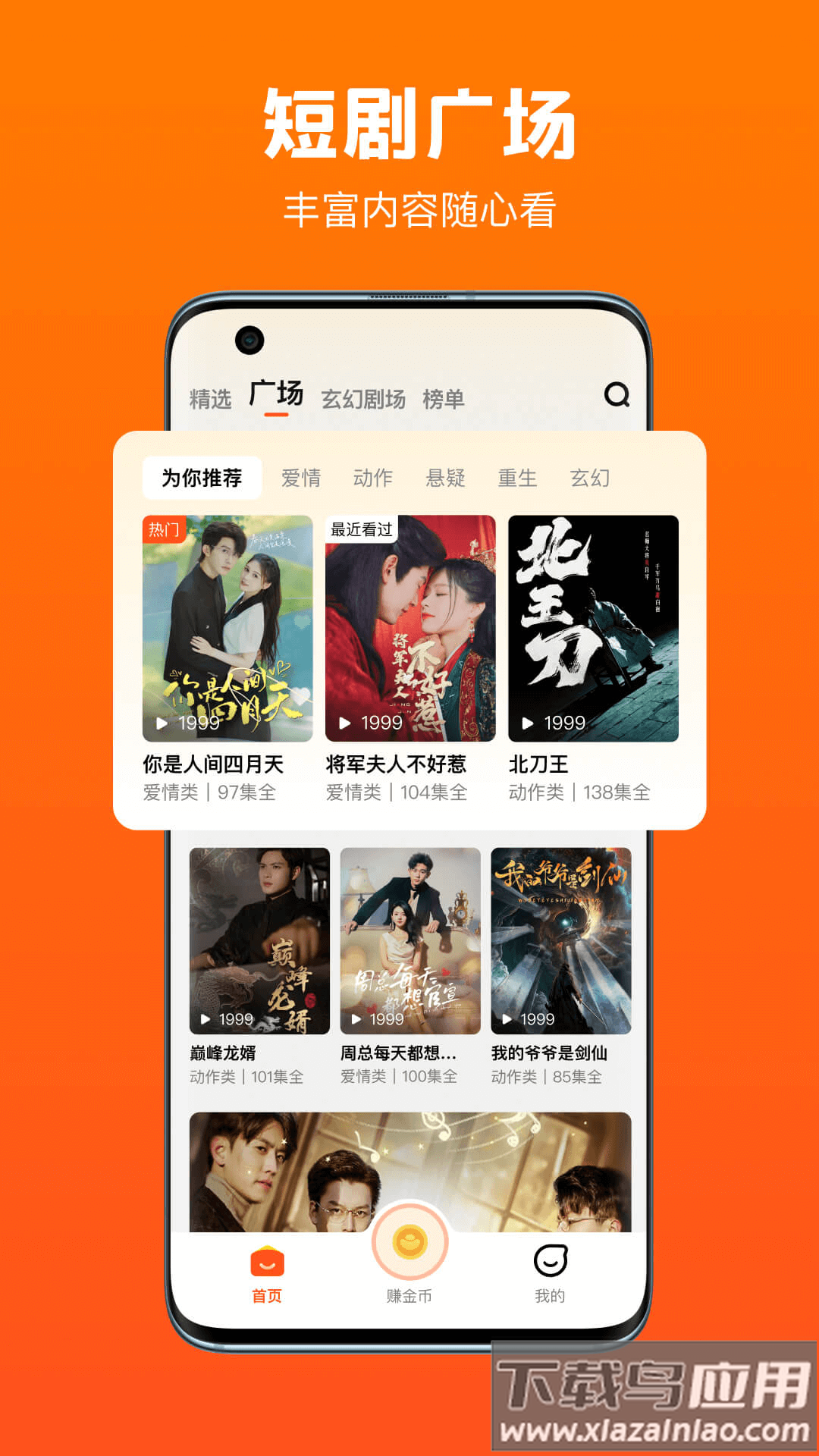Viewport: 819px width, 1456px height.
Task: Tap the 最近看过 badge on the drama cover
Action: click(x=359, y=531)
